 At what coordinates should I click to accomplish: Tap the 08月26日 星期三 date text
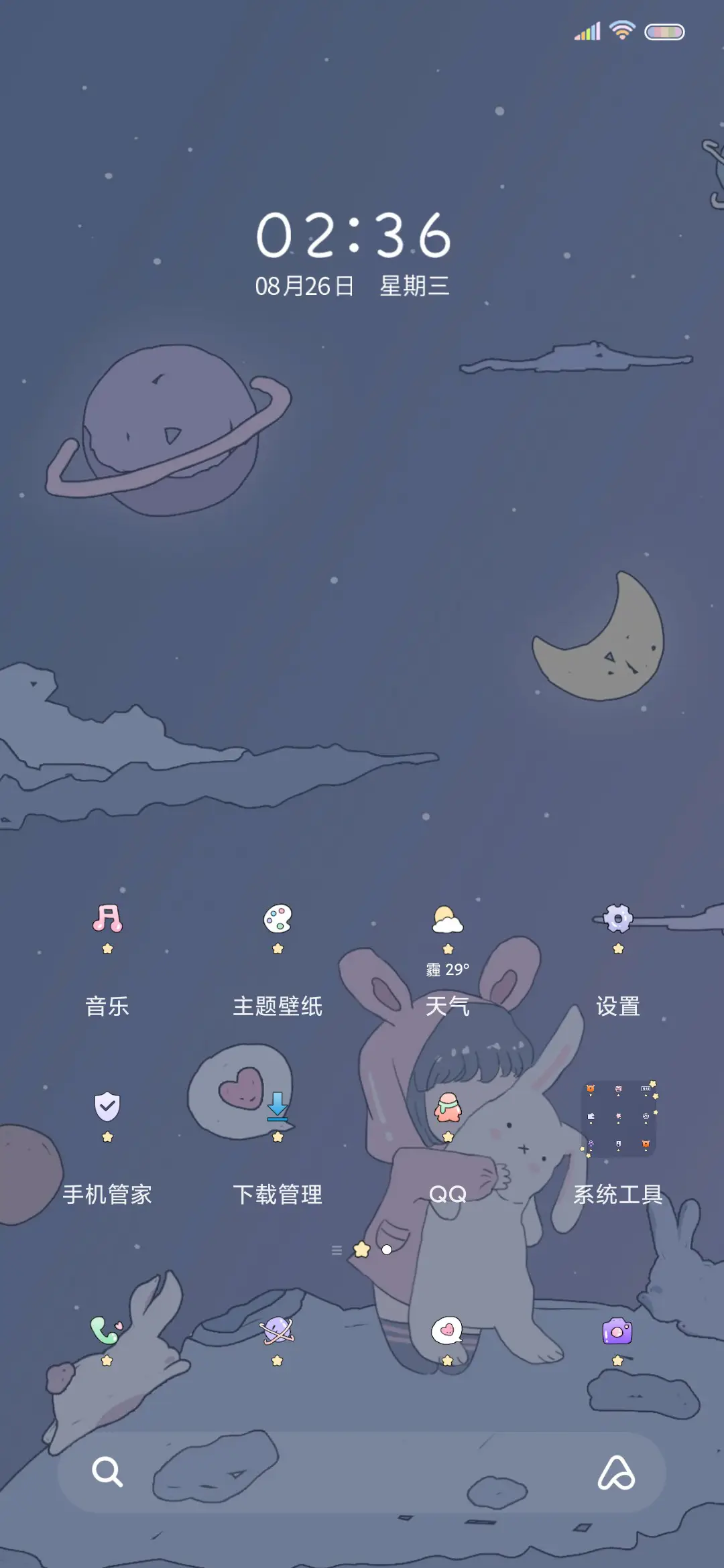(354, 285)
